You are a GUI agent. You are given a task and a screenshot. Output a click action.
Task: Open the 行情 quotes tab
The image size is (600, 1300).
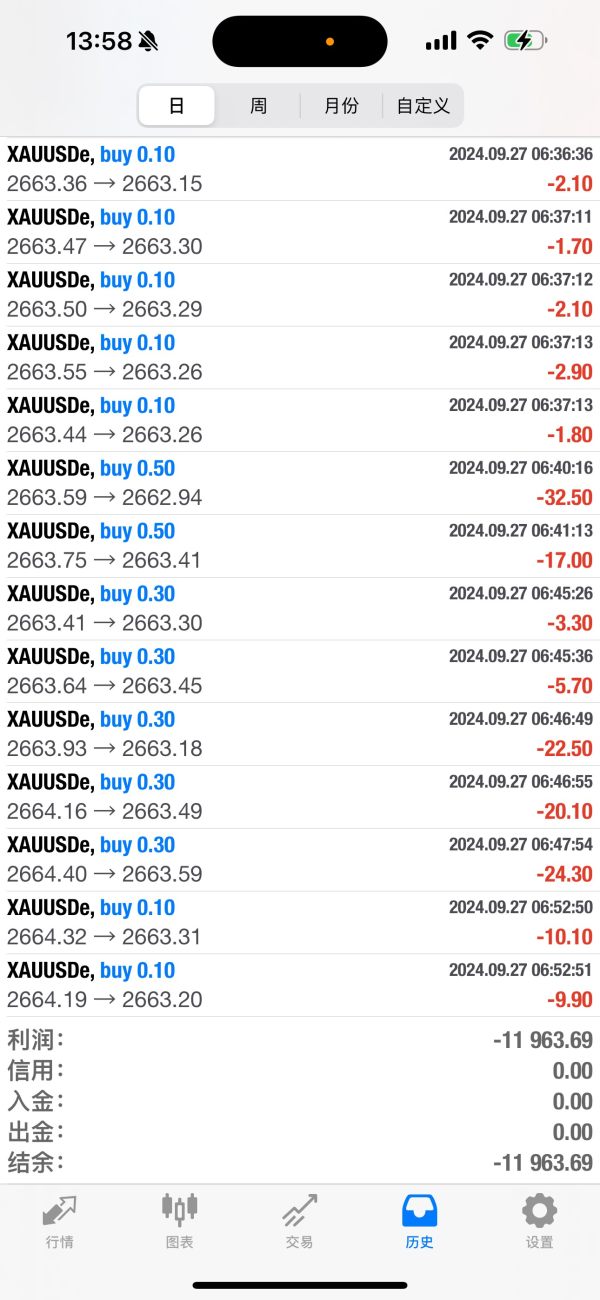click(60, 1222)
